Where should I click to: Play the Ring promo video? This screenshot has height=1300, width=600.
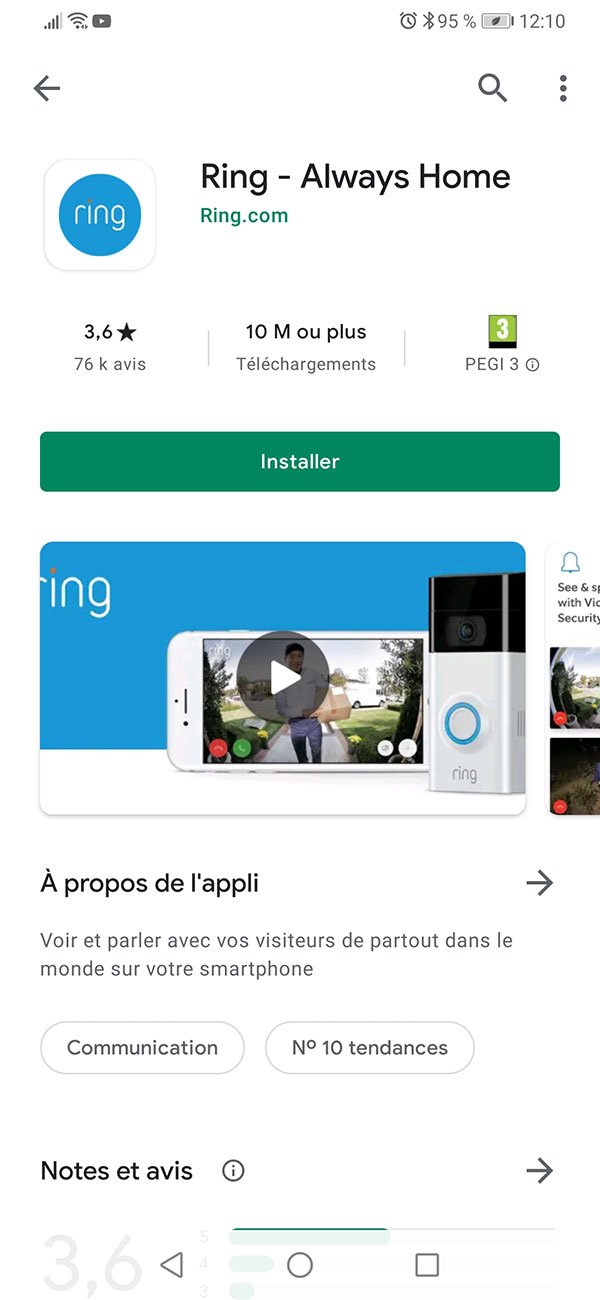[x=283, y=678]
